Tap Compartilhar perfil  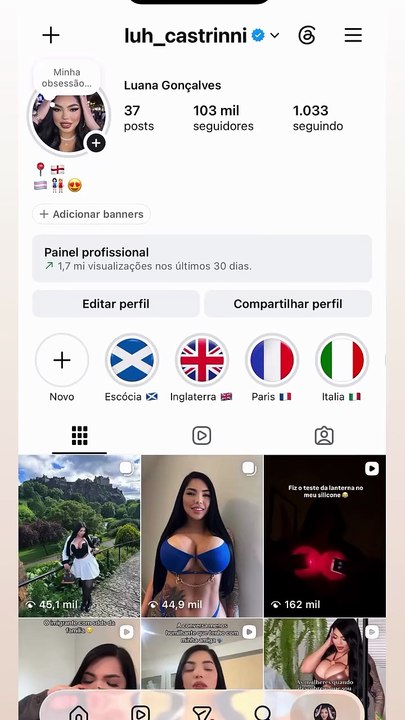(x=288, y=304)
